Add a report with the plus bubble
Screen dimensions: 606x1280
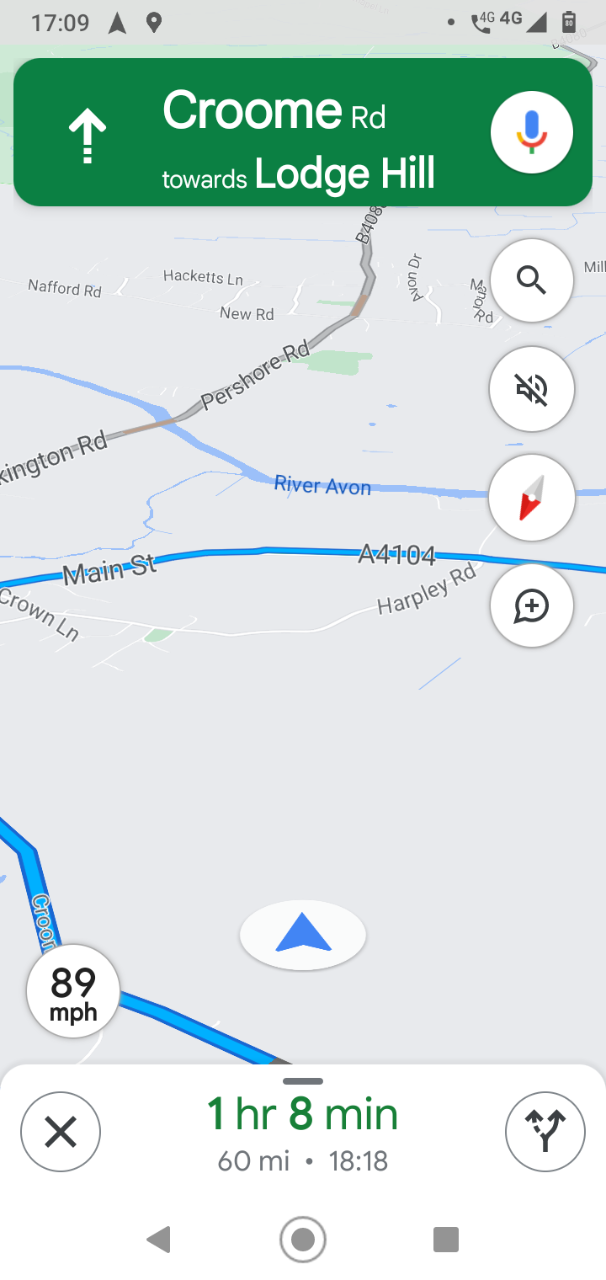coord(532,605)
